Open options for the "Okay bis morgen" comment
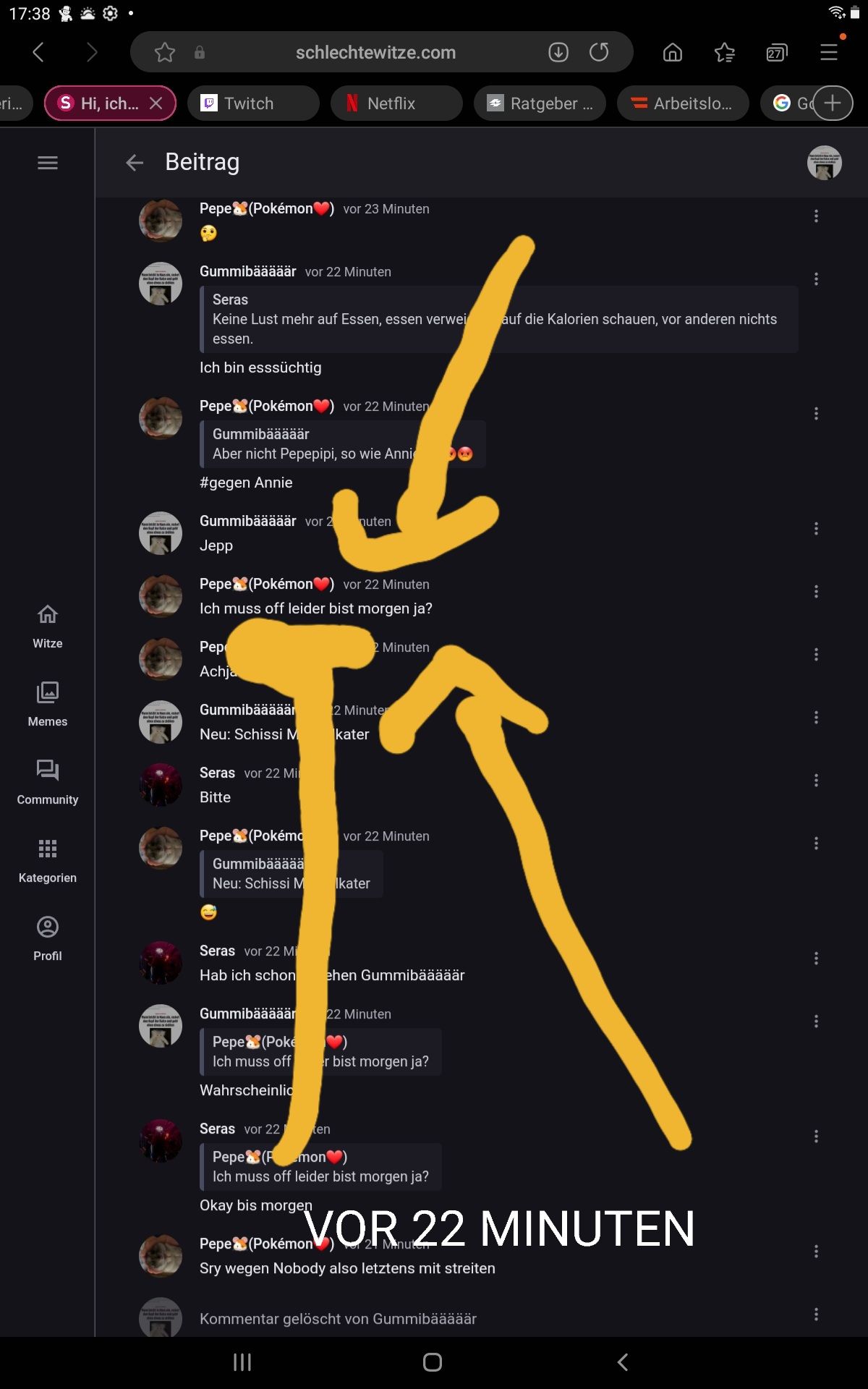 coord(816,1137)
